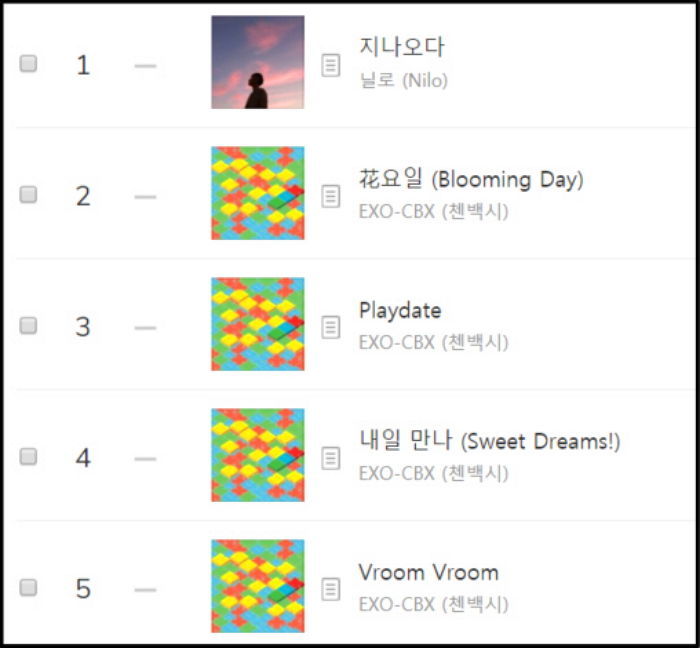700x648 pixels.
Task: Check the box for rank 1 지나오다
Action: click(x=29, y=63)
